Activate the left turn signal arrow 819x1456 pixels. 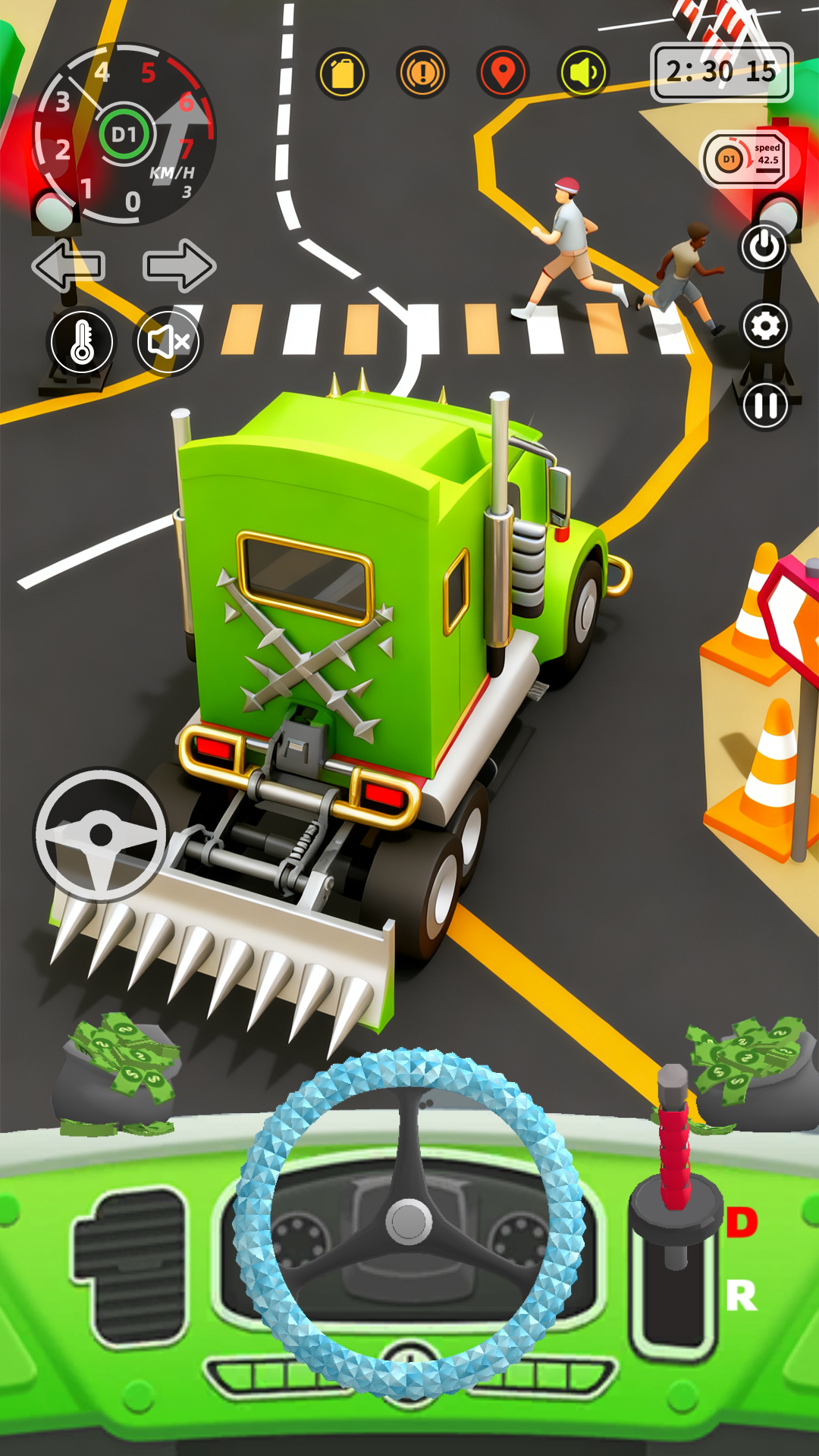[x=69, y=266]
